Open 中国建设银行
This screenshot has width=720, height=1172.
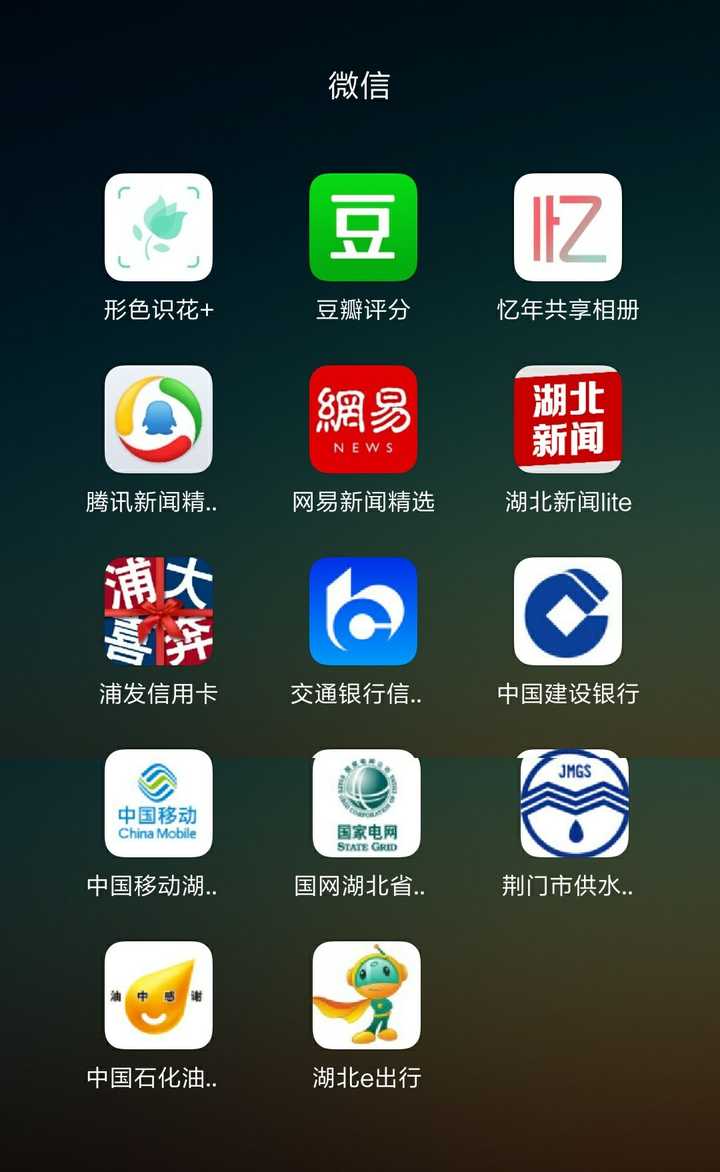point(567,611)
